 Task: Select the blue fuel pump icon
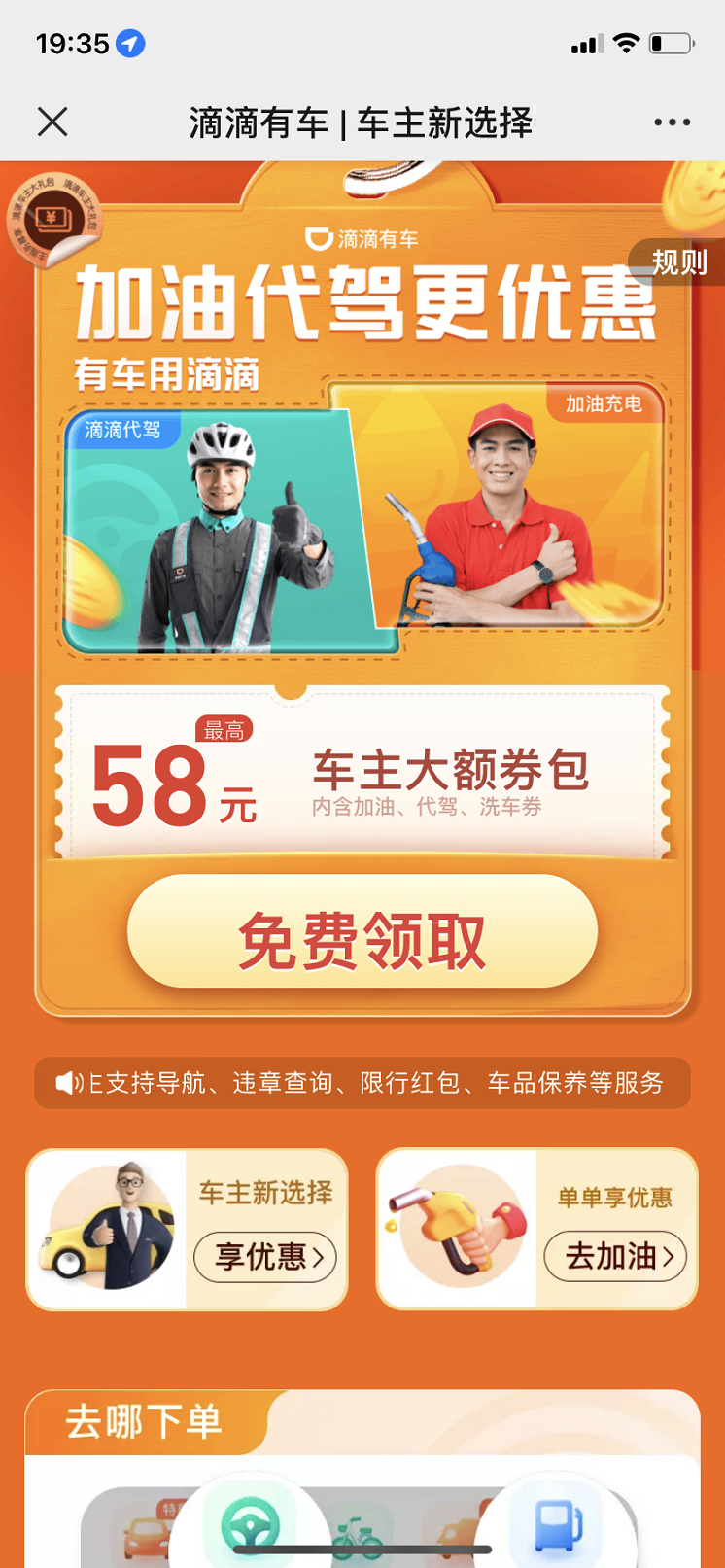tap(559, 1521)
